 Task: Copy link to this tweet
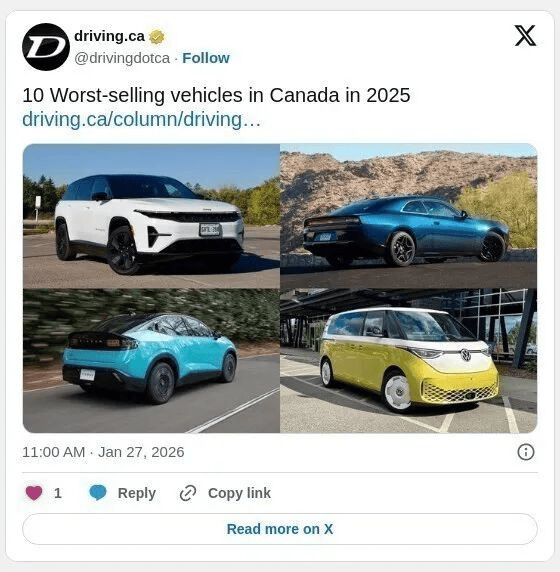pyautogui.click(x=225, y=493)
